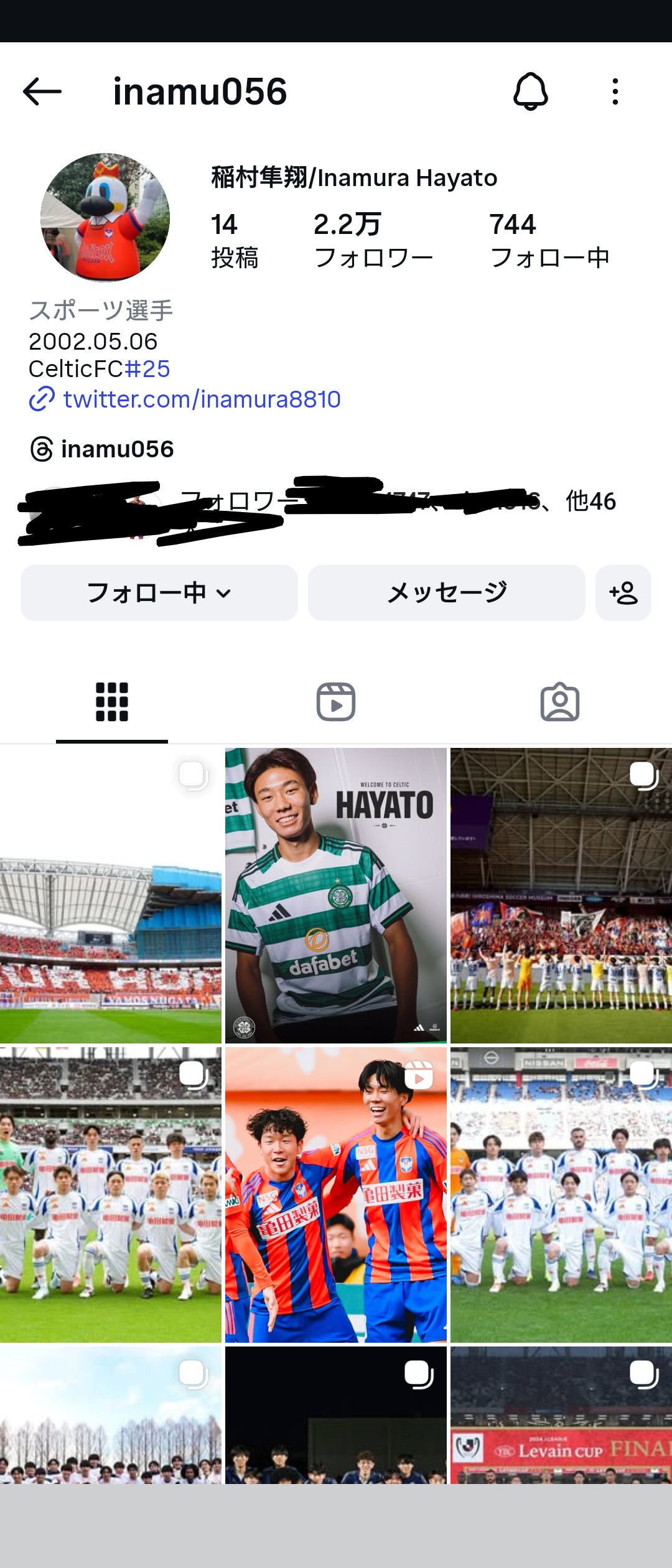Open the twitter.com/inamura8810 link
672x1568 pixels.
202,399
